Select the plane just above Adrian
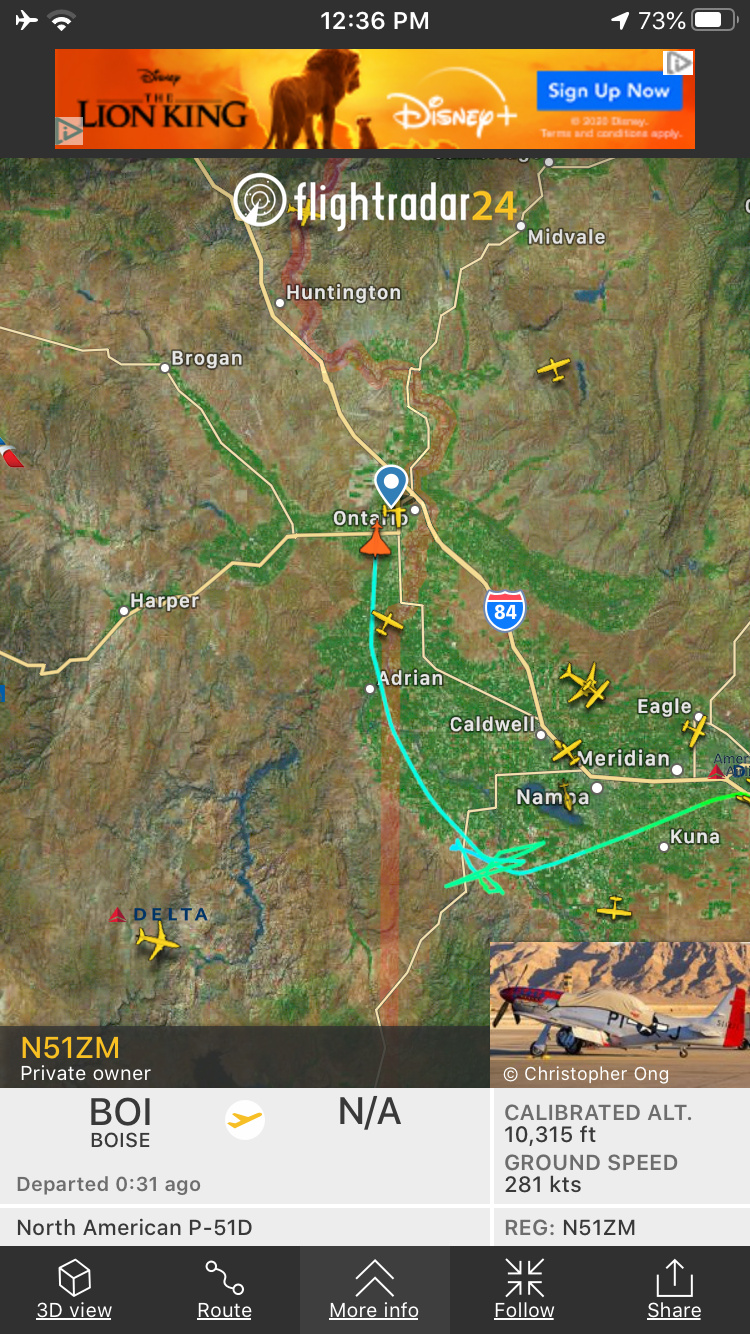This screenshot has width=750, height=1334. pos(386,621)
